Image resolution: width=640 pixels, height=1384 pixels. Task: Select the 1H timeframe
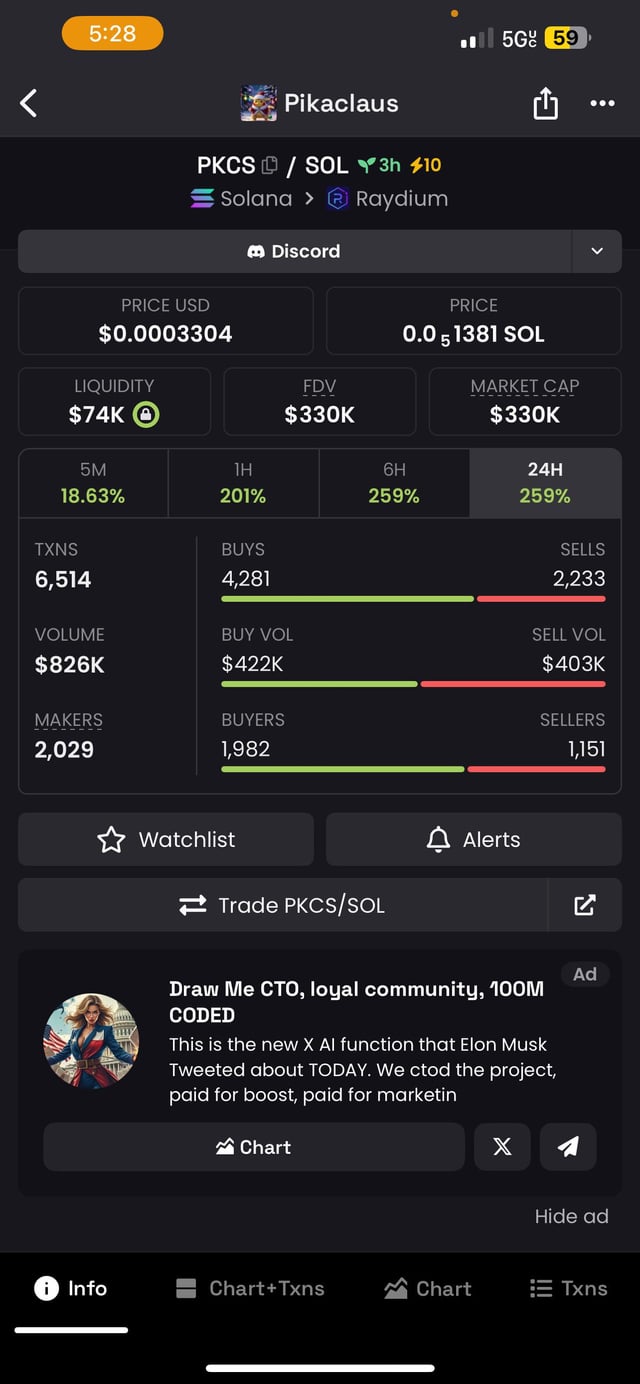point(243,483)
